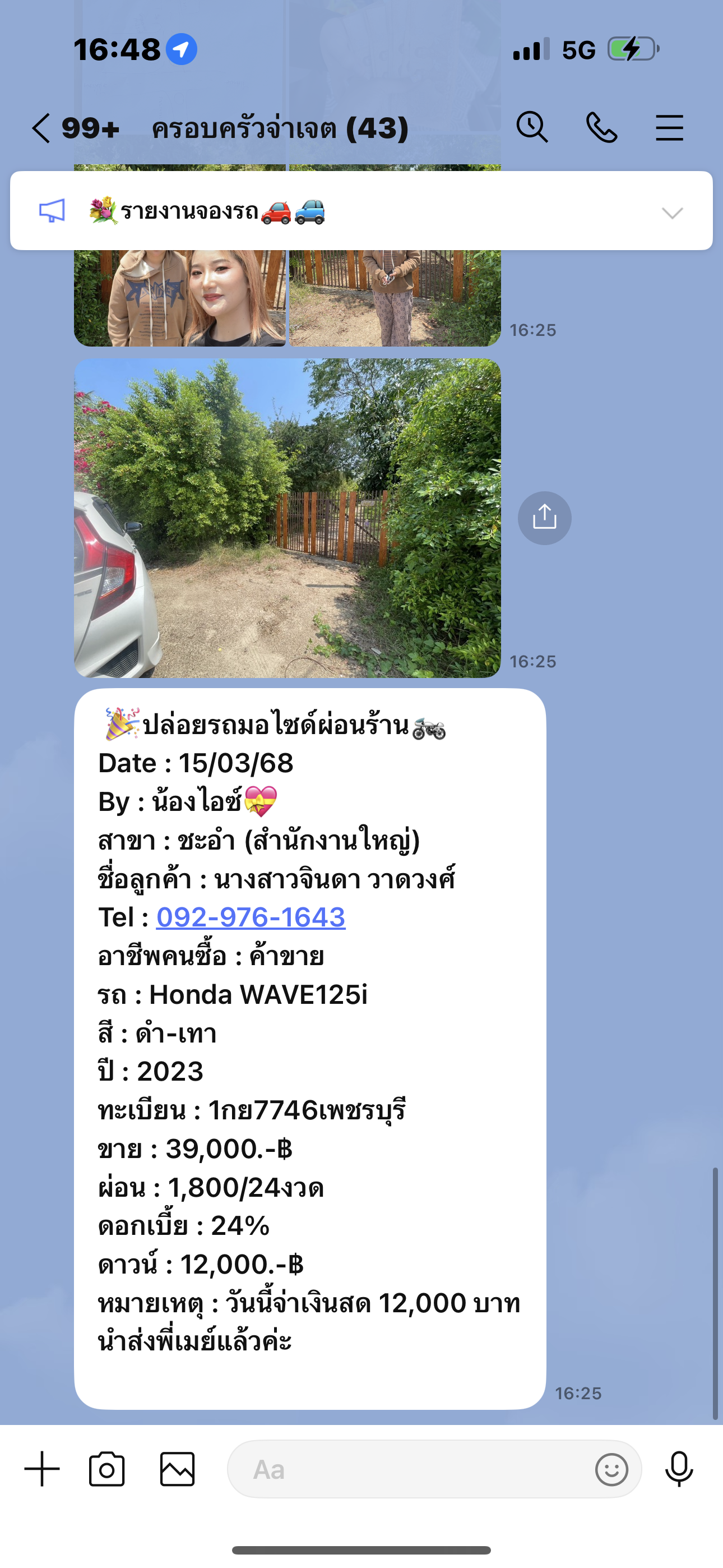
Task: Record a voice message with the microphone
Action: pyautogui.click(x=679, y=1469)
